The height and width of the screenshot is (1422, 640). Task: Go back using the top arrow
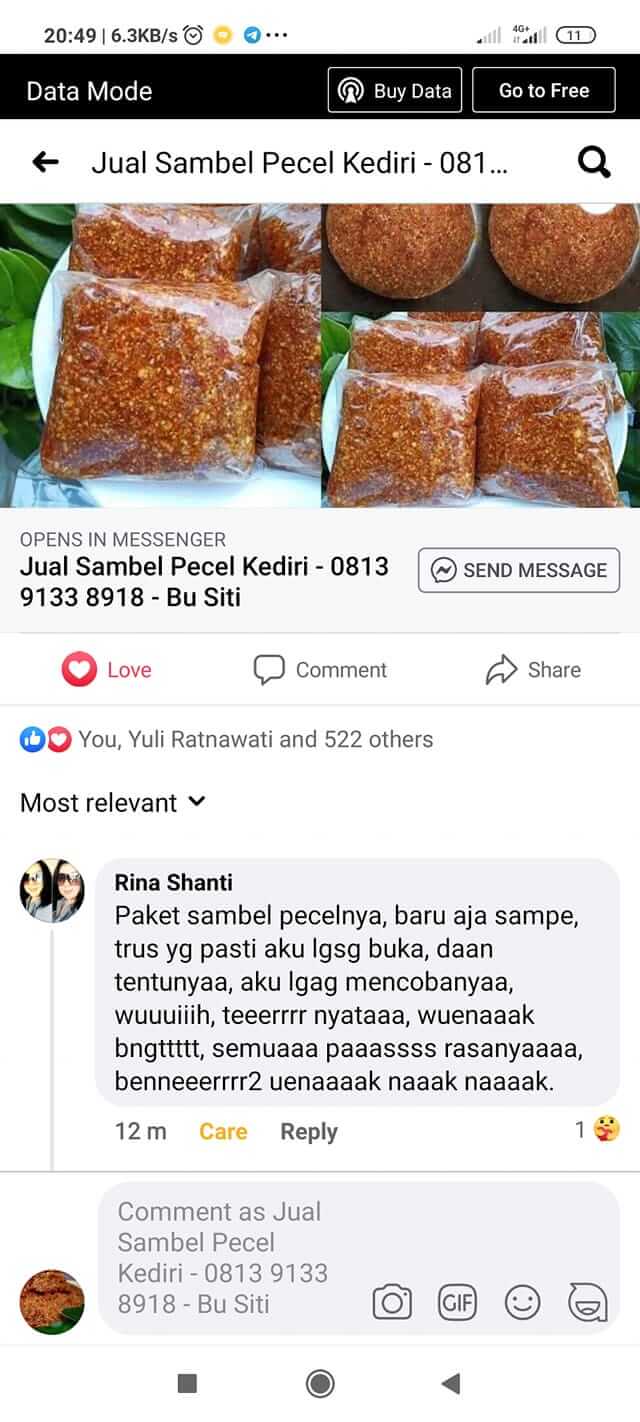tap(46, 162)
